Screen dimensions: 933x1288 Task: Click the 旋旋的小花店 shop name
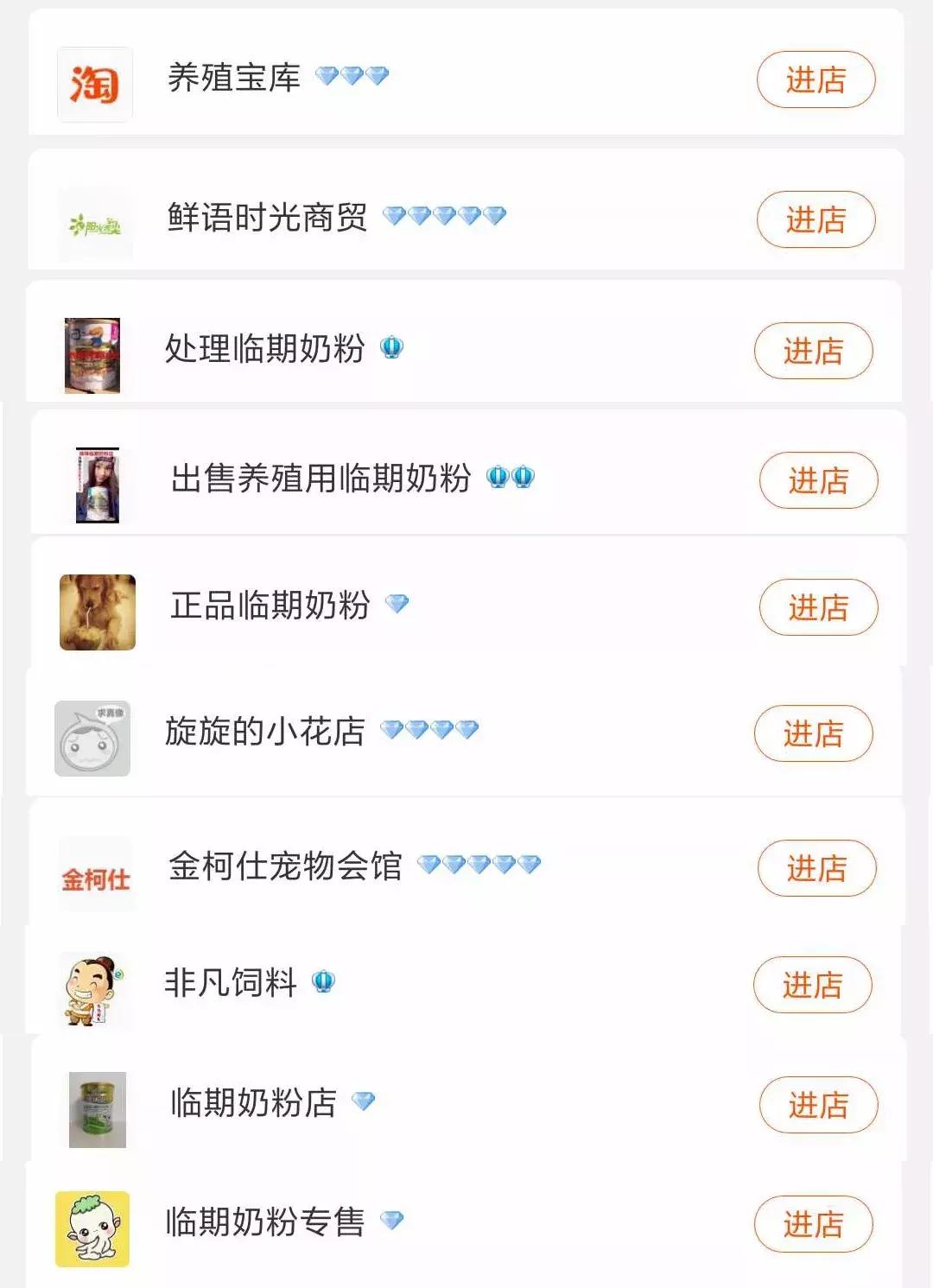tap(268, 730)
